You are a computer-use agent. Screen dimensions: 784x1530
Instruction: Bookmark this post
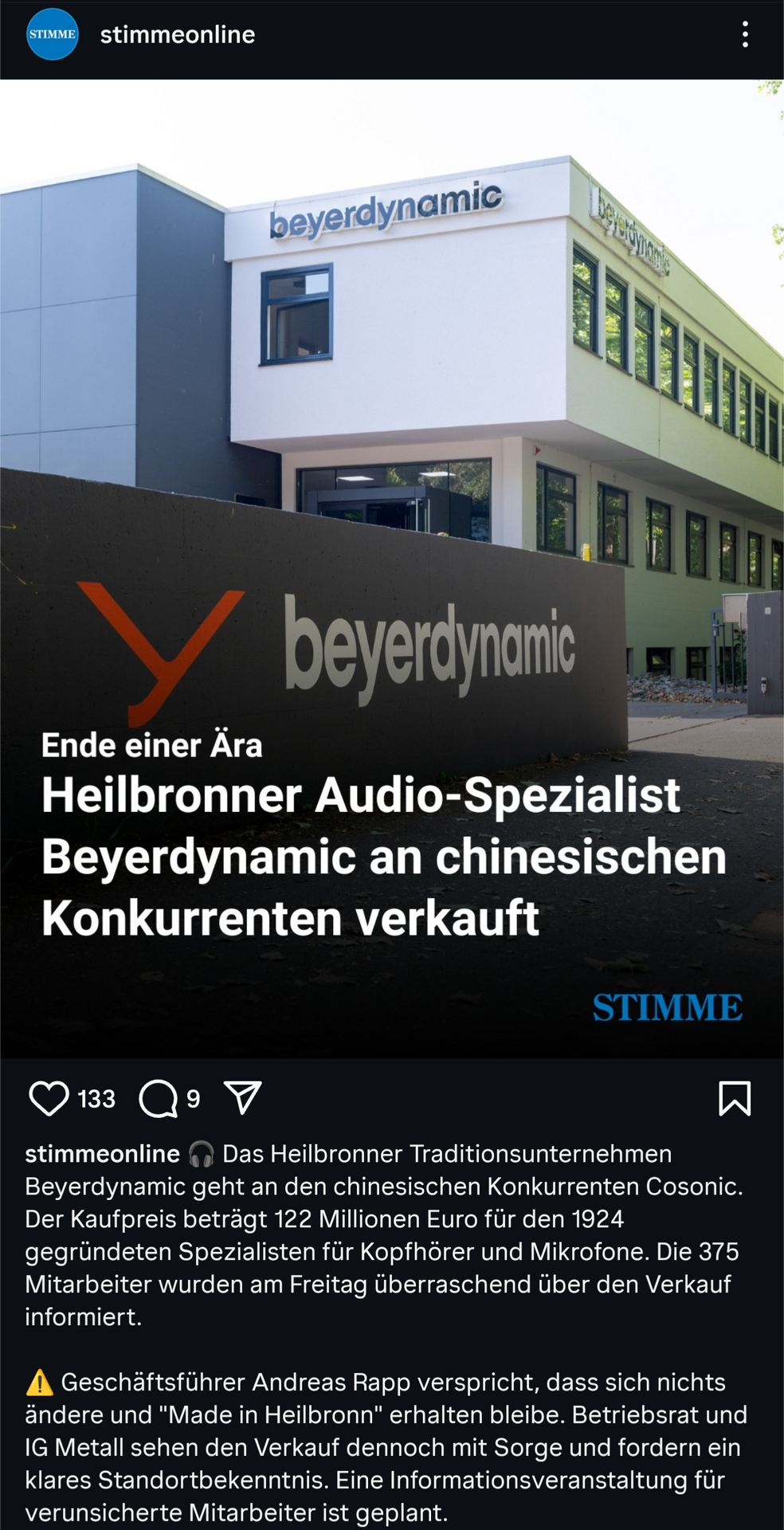point(735,1098)
